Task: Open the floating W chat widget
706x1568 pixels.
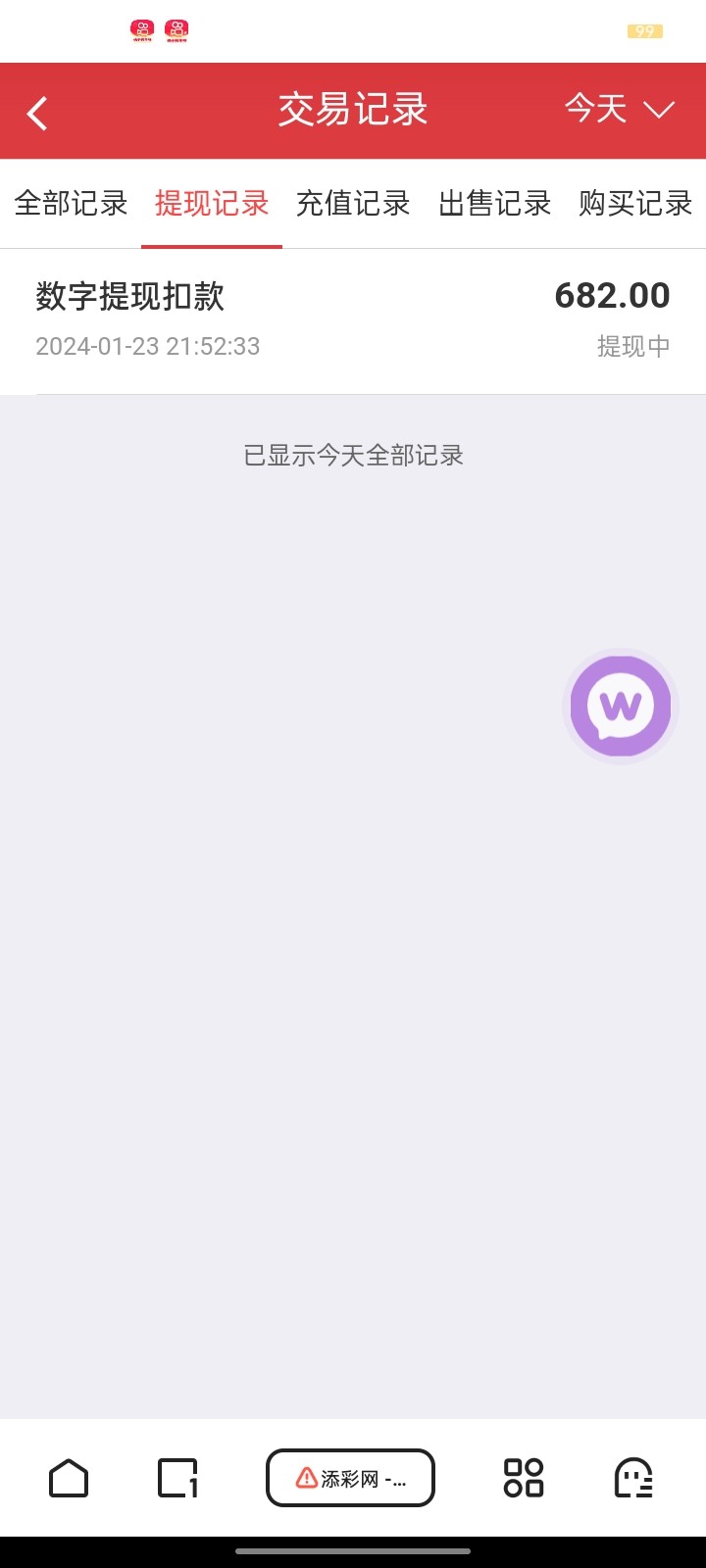Action: (x=620, y=706)
